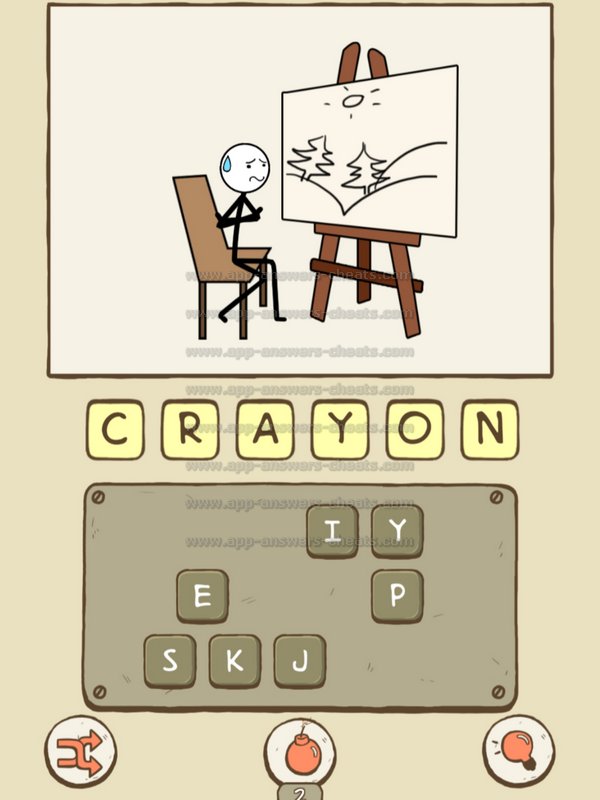
Task: Use the bomb to remove letters
Action: [299, 751]
